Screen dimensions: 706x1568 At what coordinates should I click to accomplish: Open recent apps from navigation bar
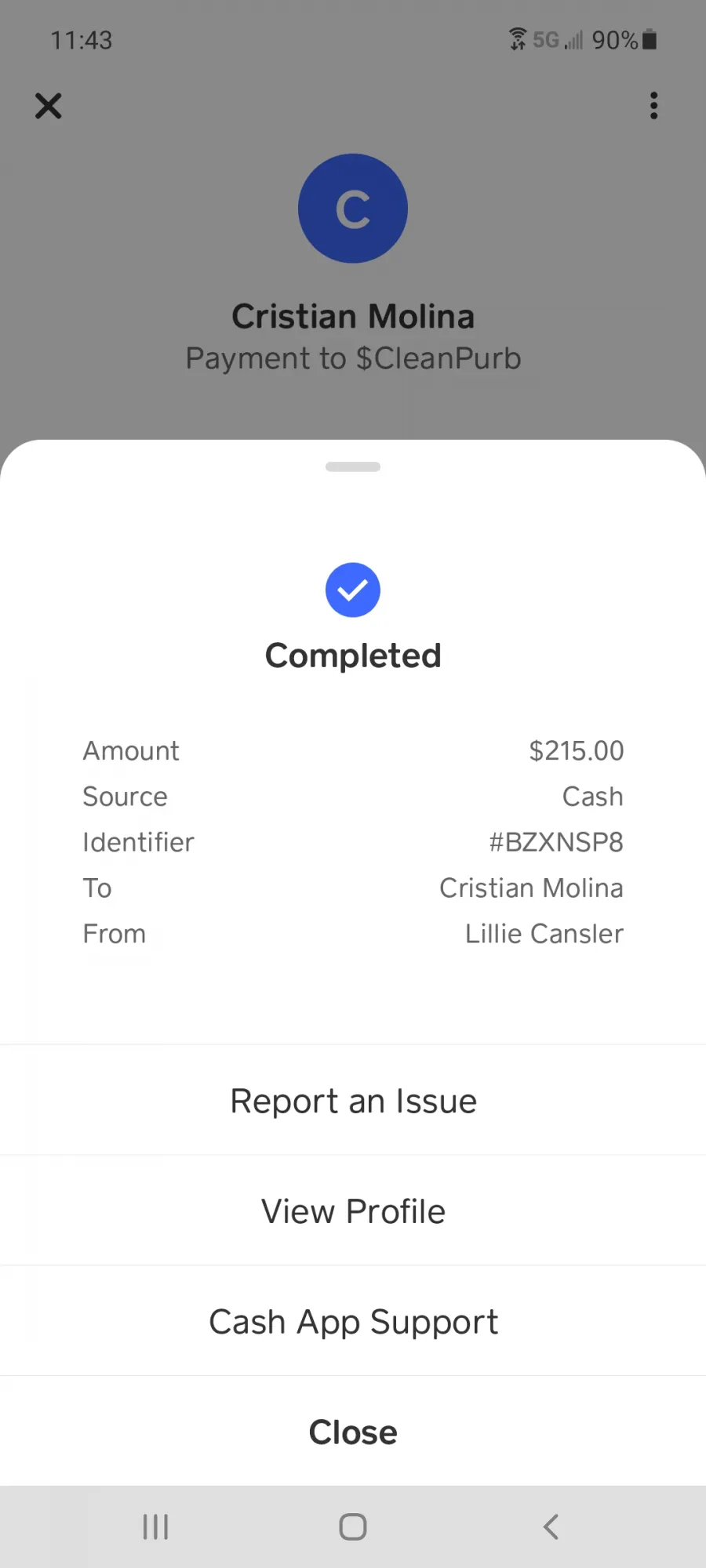click(155, 1526)
